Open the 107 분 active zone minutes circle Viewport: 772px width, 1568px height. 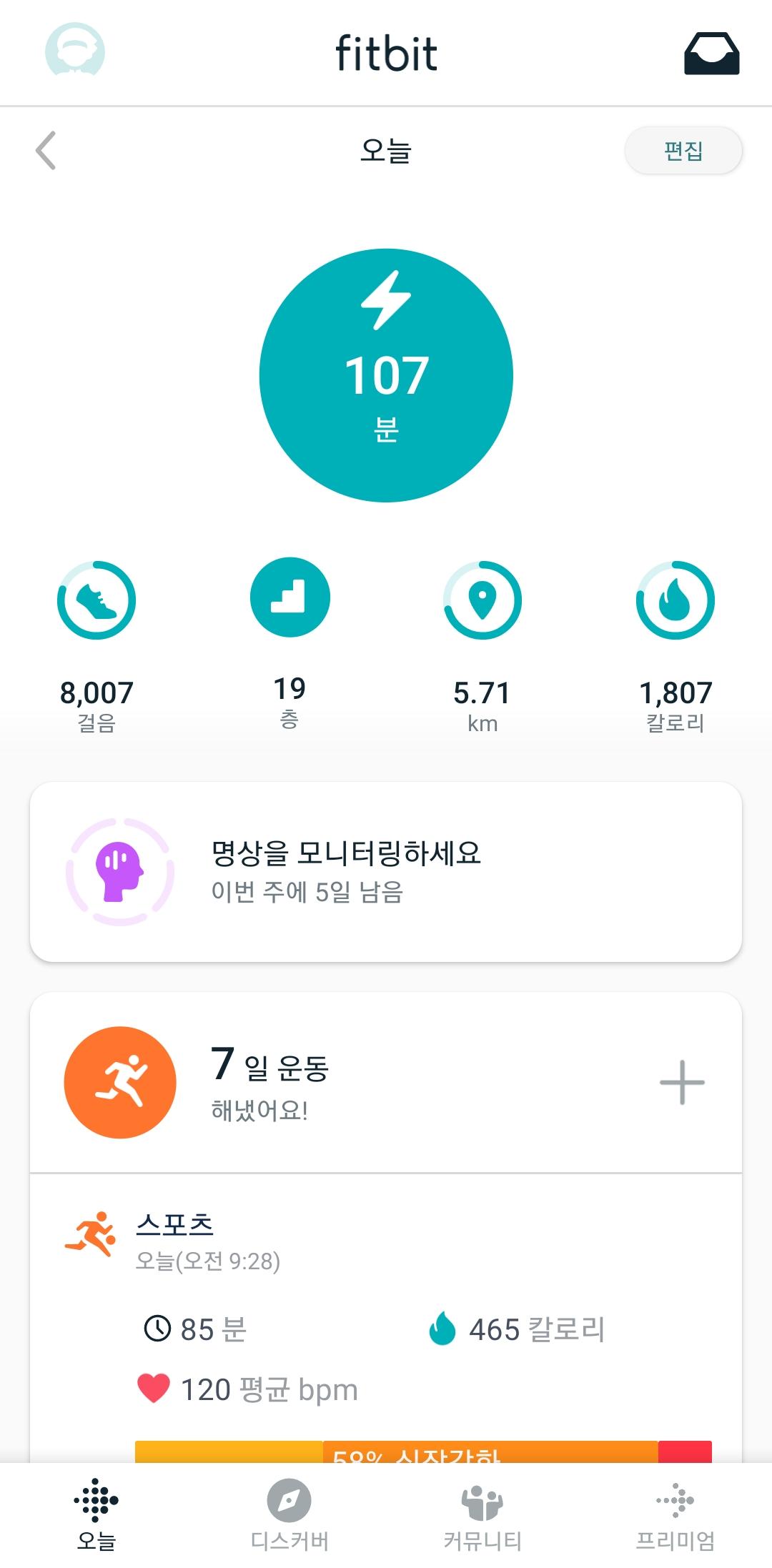(386, 375)
